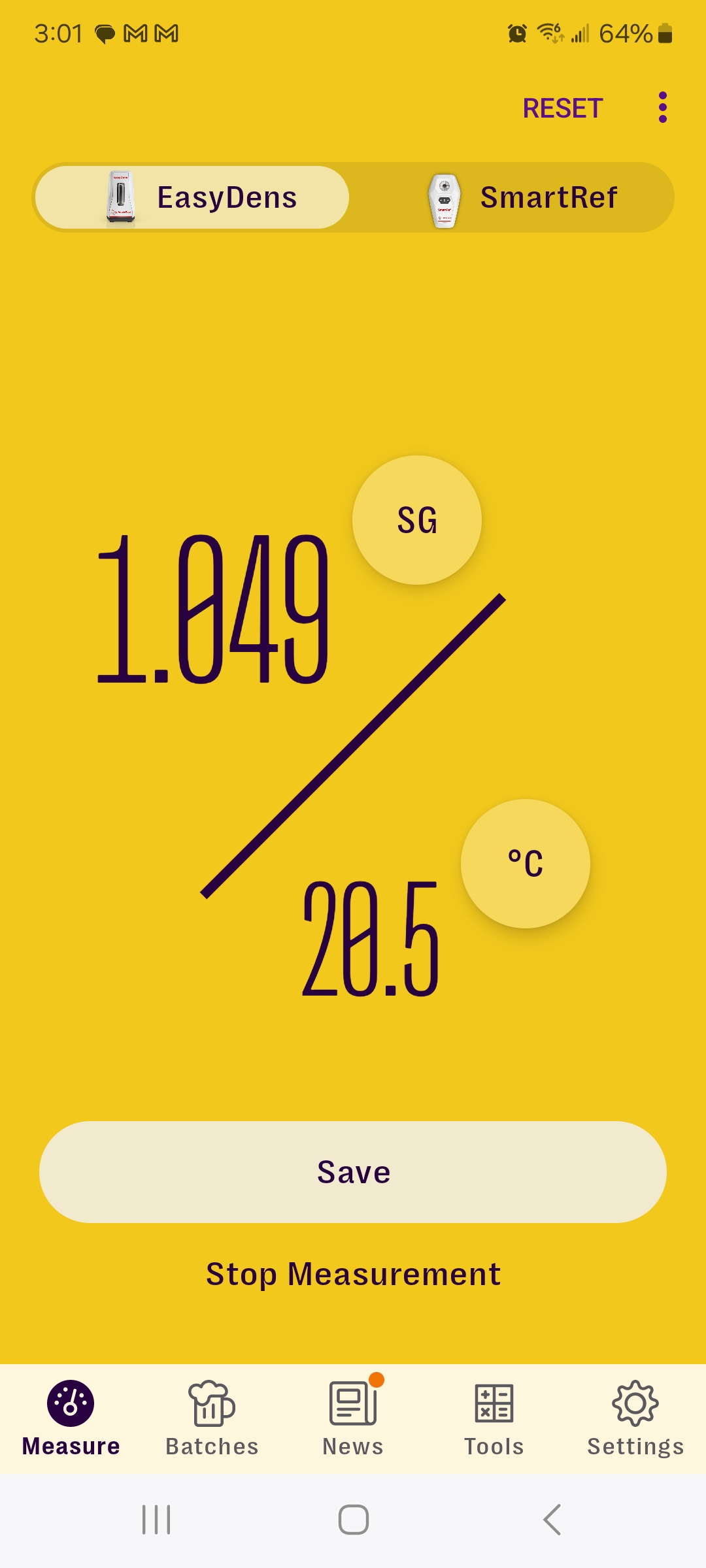706x1568 pixels.
Task: Stop Measurement
Action: 353,1274
